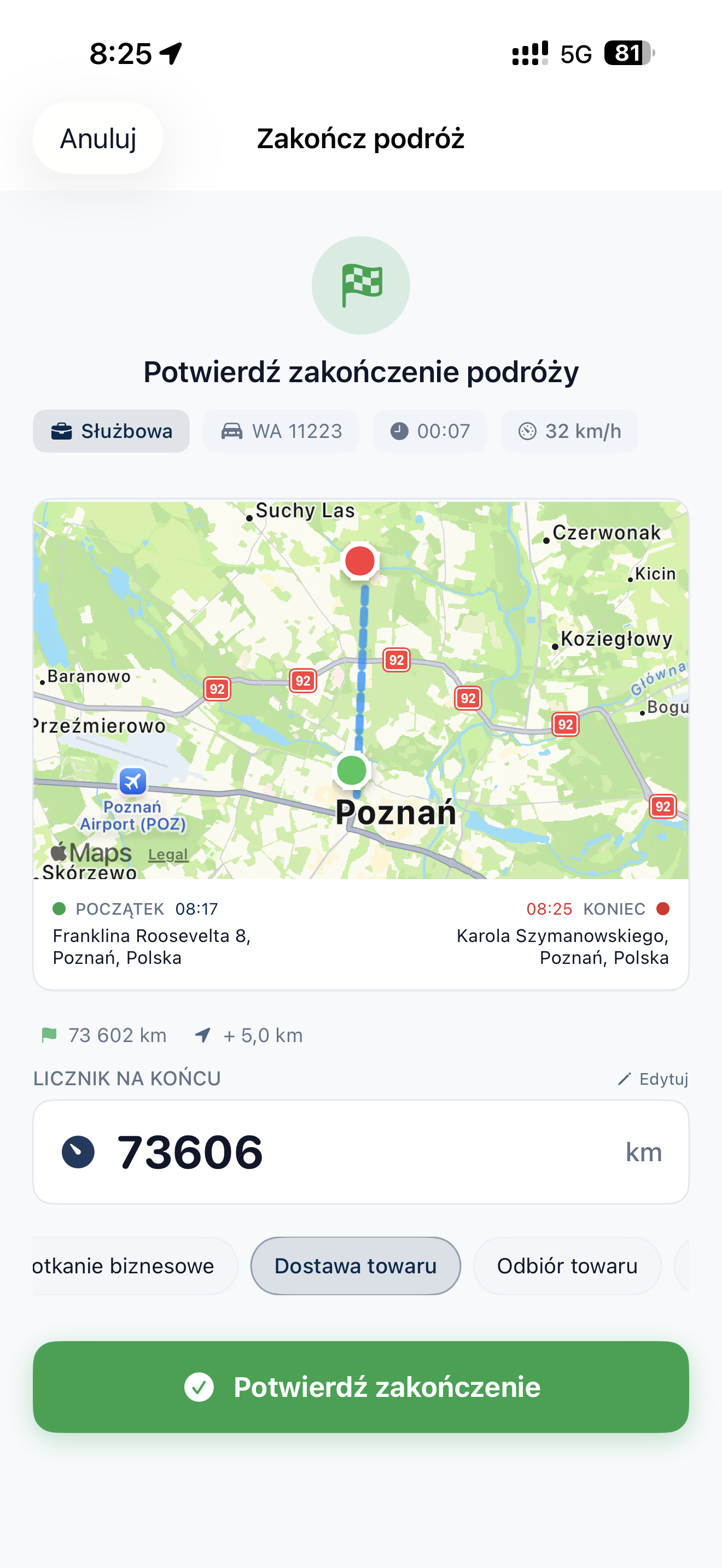Open the vehicle selector showing WA 11223
Image resolution: width=722 pixels, height=1568 pixels.
pyautogui.click(x=281, y=431)
